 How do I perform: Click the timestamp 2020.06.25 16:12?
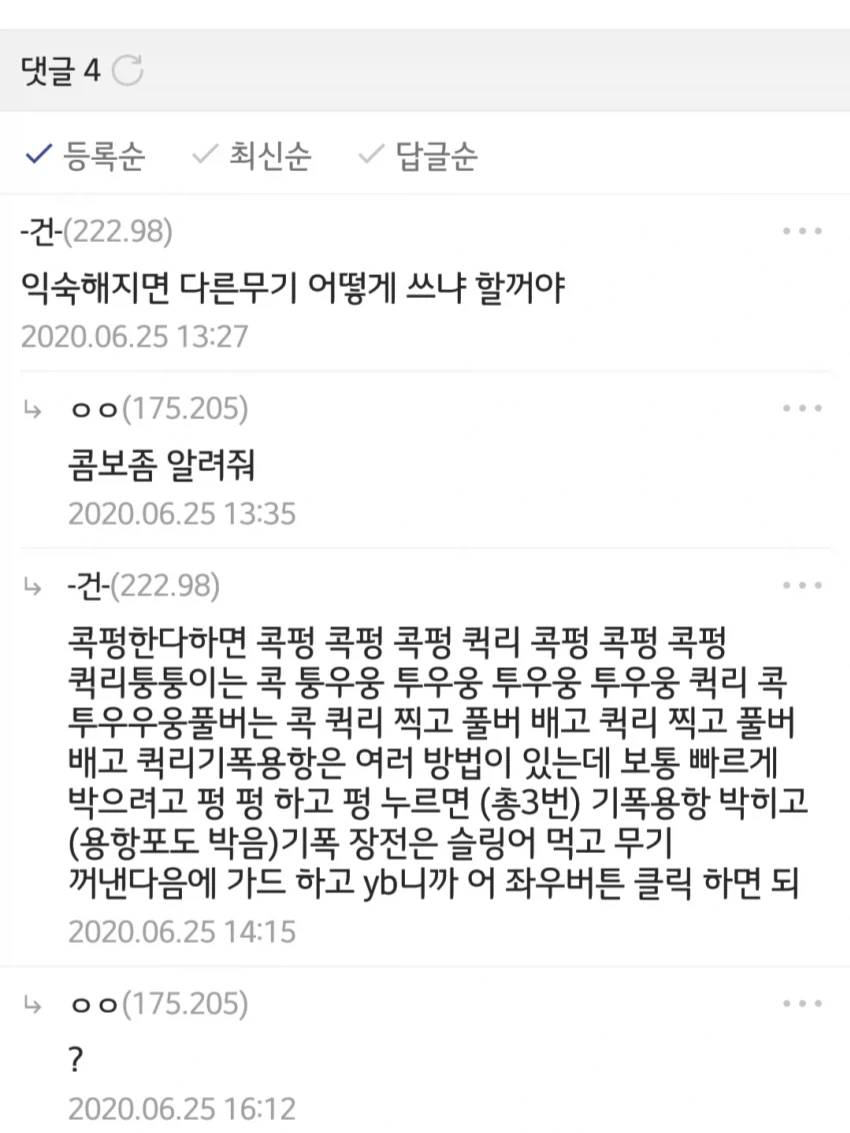(180, 1108)
